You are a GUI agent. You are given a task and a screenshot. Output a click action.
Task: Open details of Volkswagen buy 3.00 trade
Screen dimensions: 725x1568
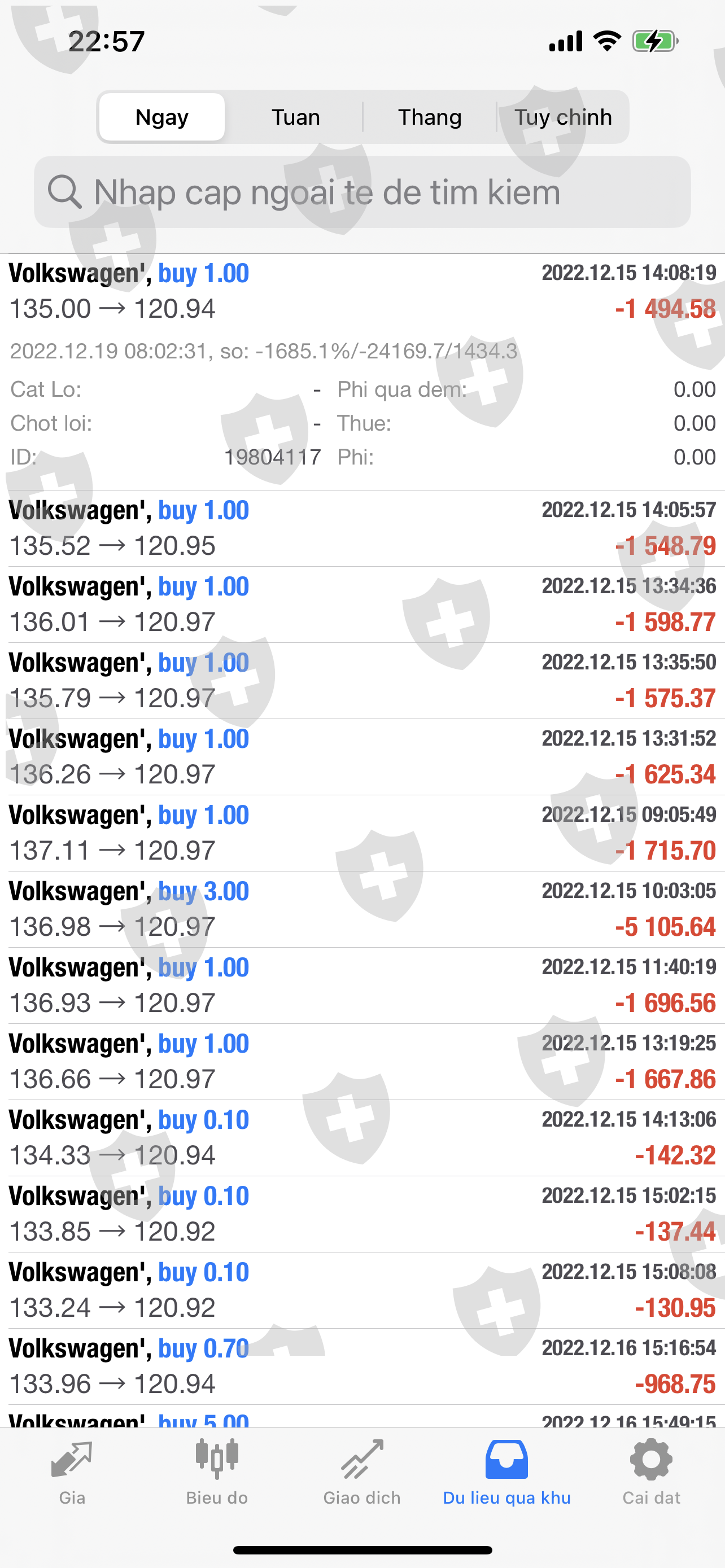pos(362,909)
